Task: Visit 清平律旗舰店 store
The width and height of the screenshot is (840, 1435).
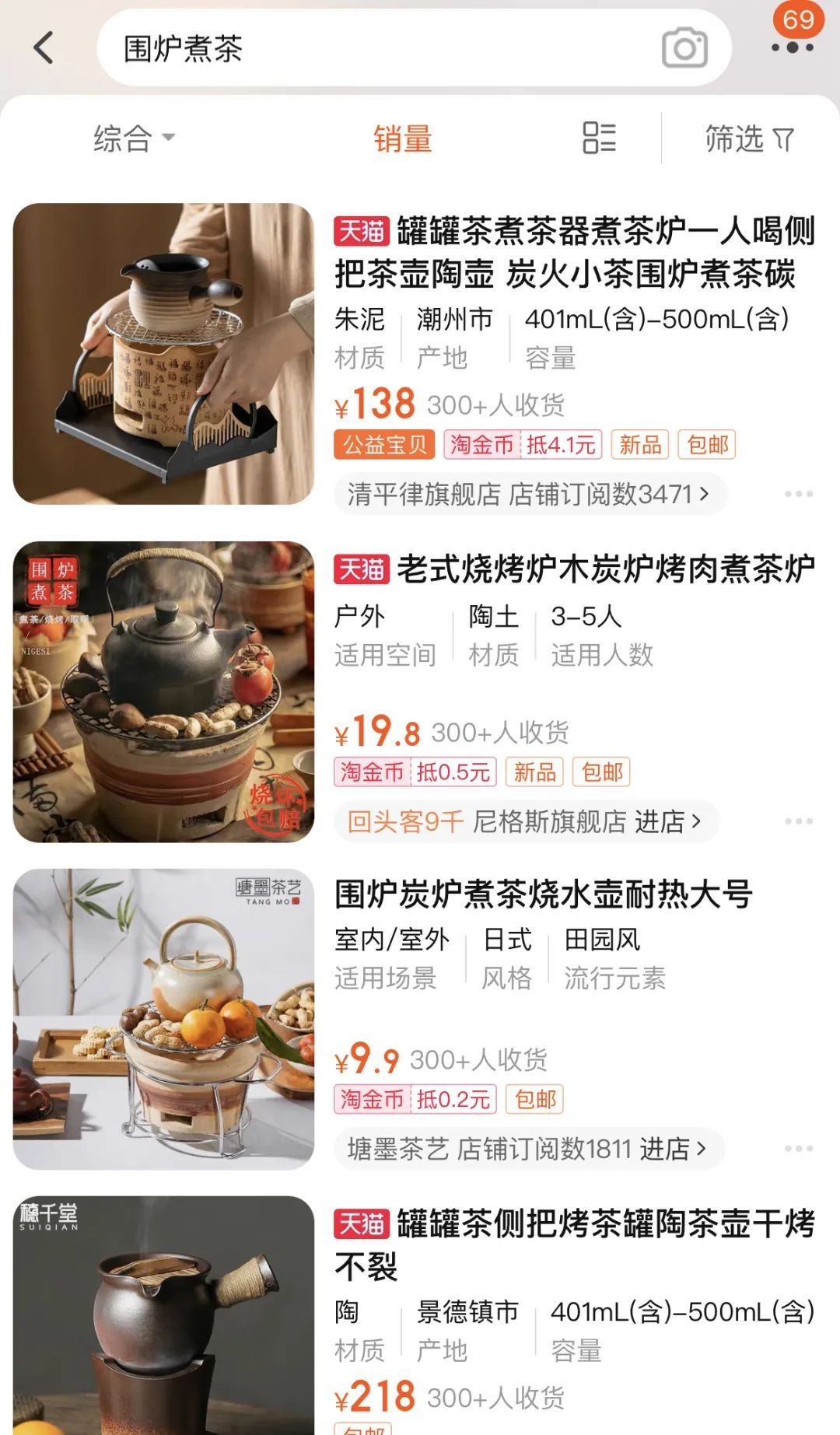Action: 529,494
